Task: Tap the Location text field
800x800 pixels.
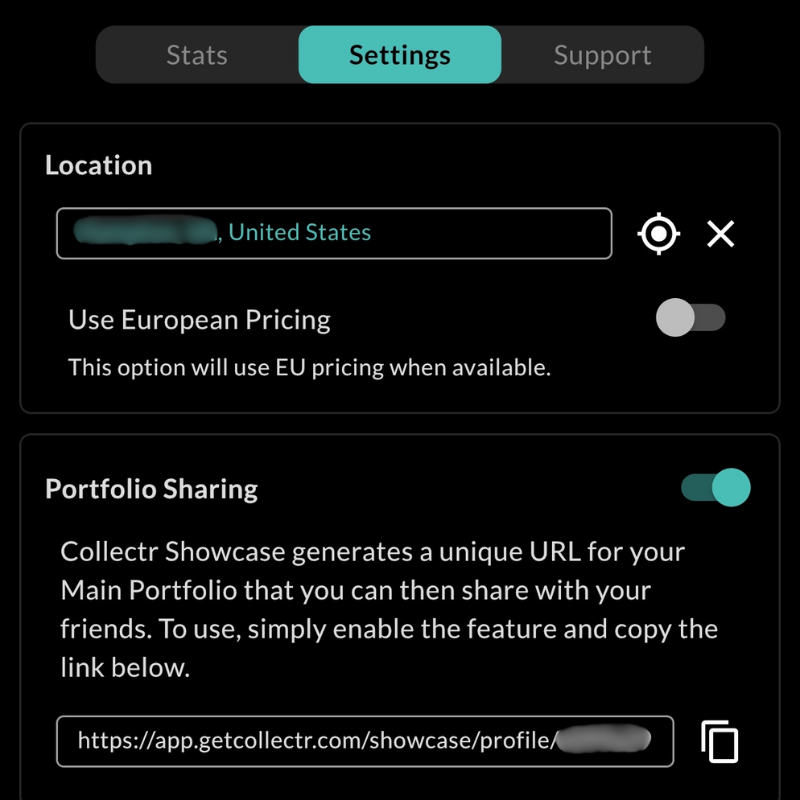Action: (x=333, y=234)
